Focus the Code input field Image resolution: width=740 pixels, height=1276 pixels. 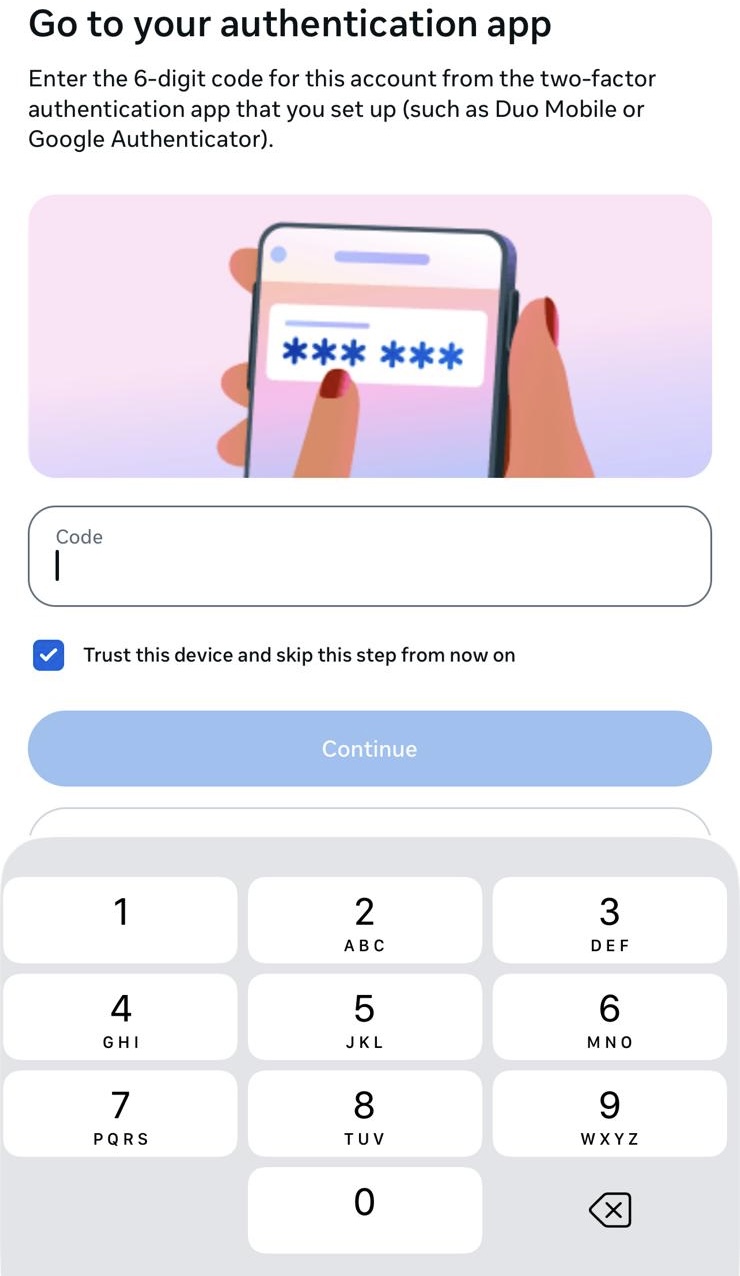point(369,557)
